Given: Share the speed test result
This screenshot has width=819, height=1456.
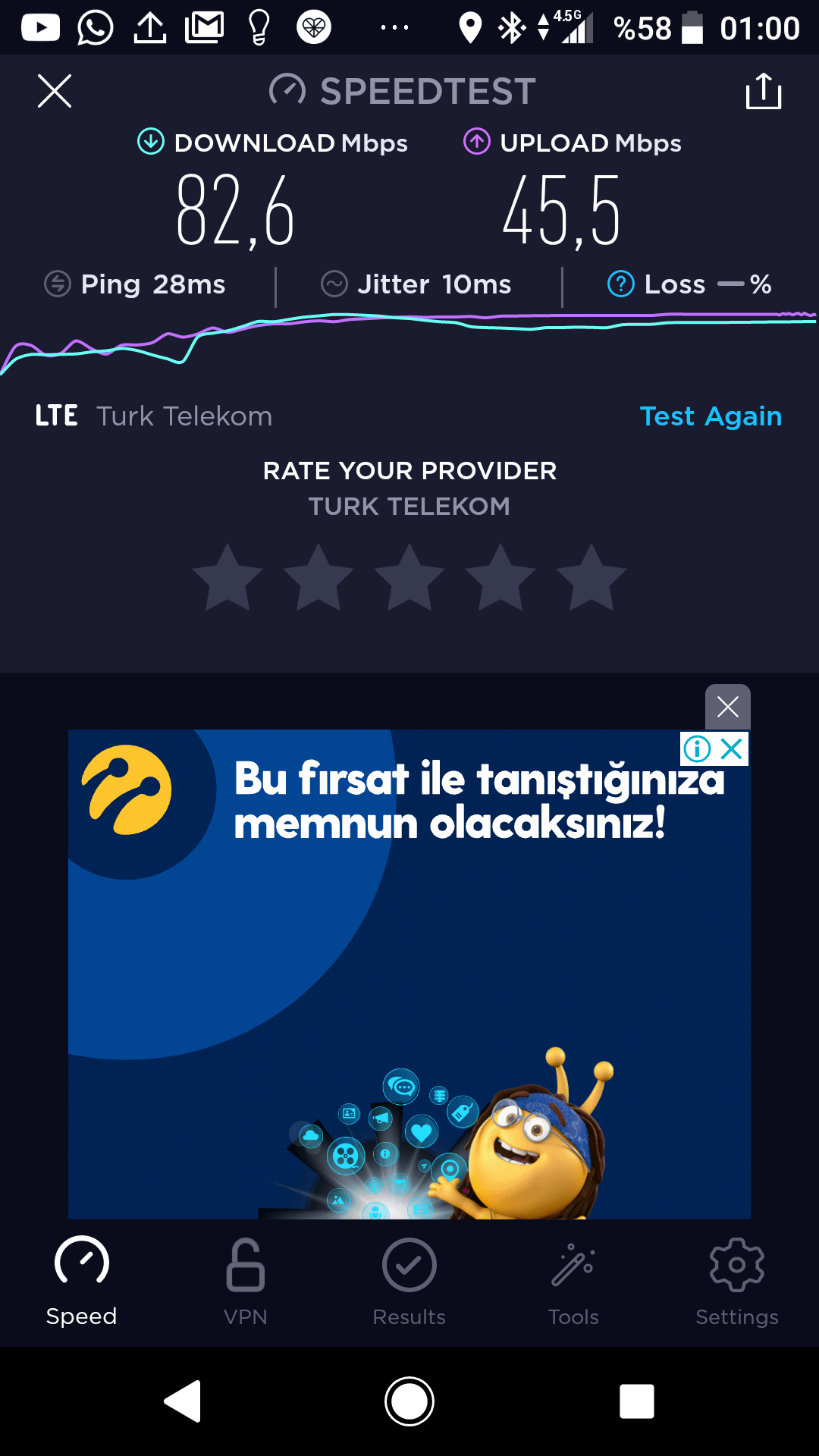Looking at the screenshot, I should pos(764,91).
